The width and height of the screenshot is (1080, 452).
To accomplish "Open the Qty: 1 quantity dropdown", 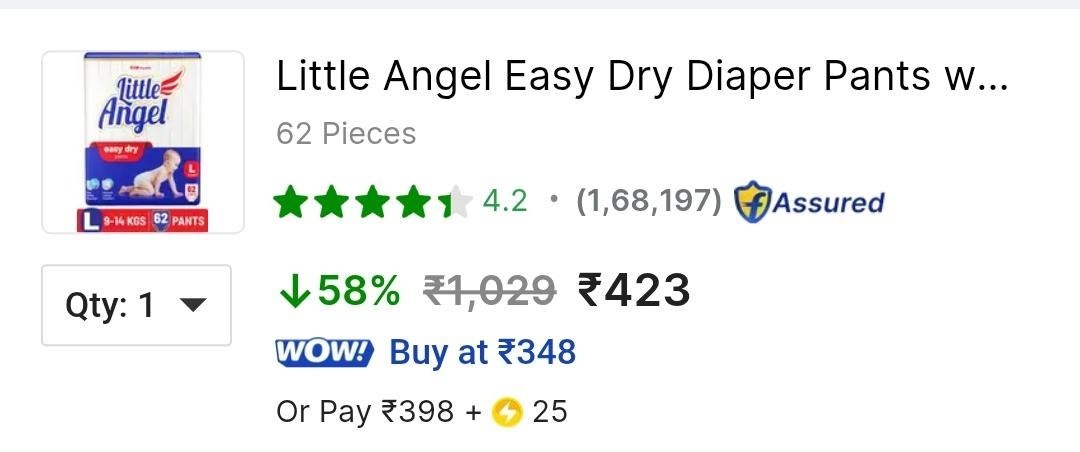I will [x=136, y=305].
